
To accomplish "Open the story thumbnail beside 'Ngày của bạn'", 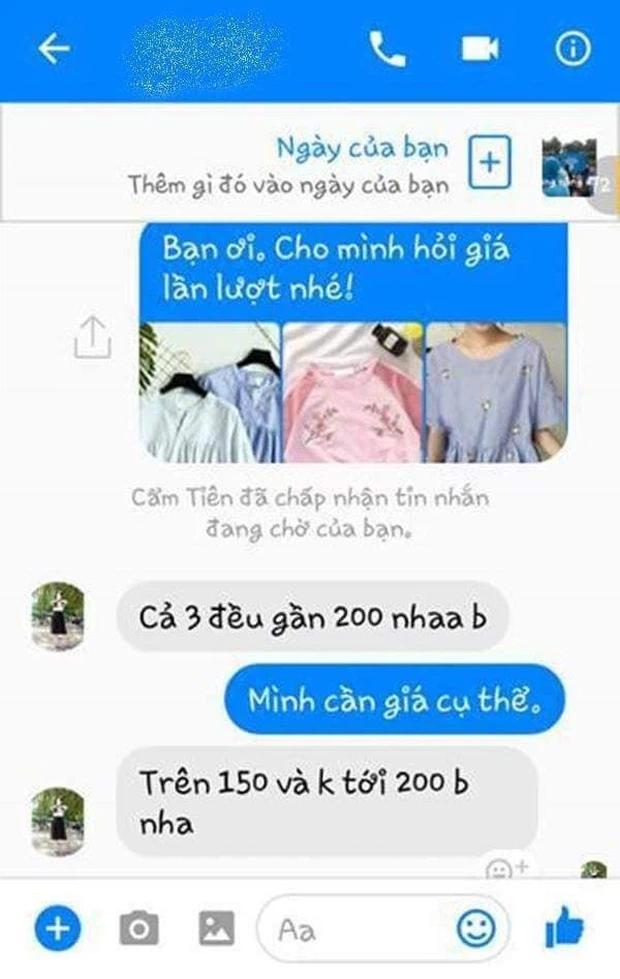I will click(x=568, y=166).
